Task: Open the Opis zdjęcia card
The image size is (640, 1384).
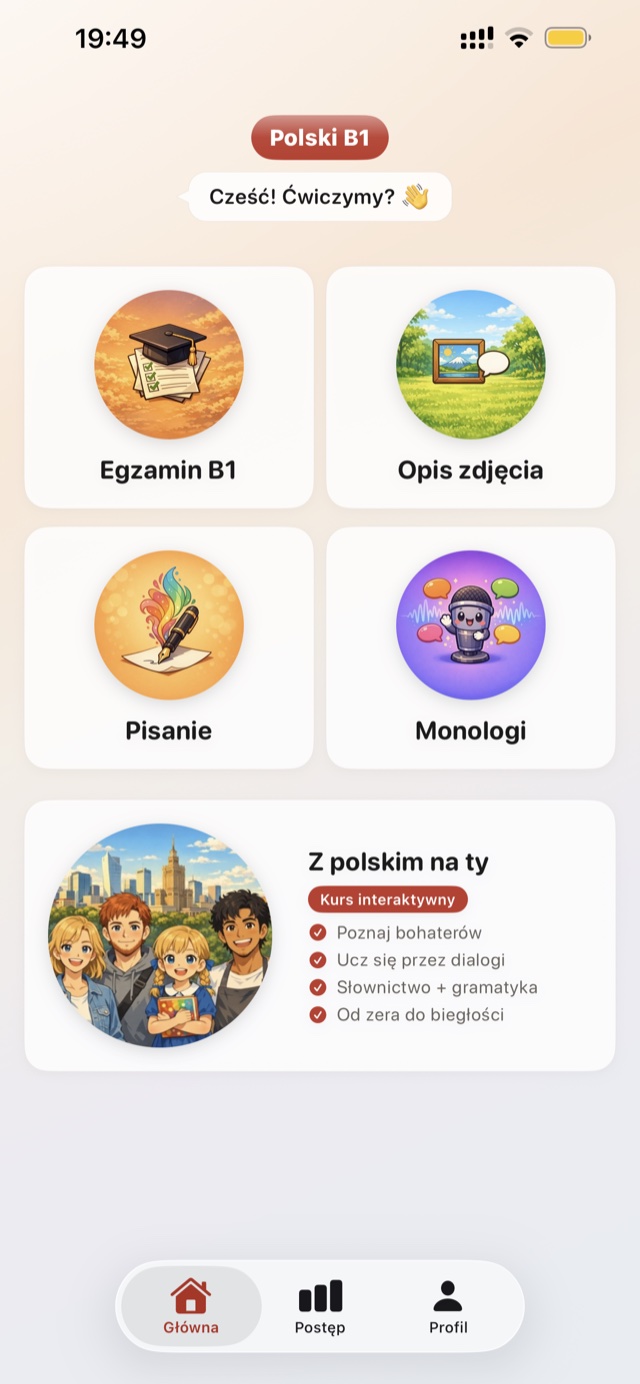Action: pos(470,388)
